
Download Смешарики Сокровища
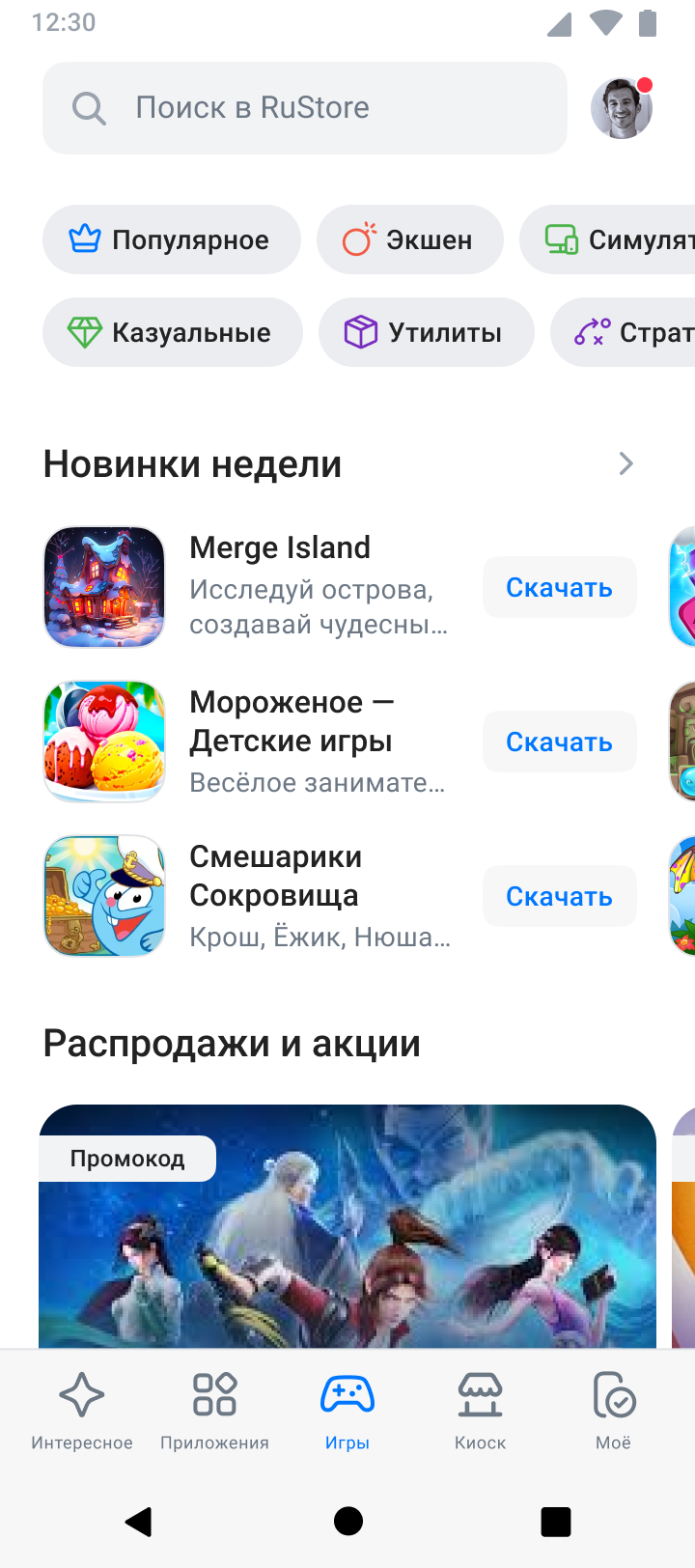pyautogui.click(x=559, y=896)
